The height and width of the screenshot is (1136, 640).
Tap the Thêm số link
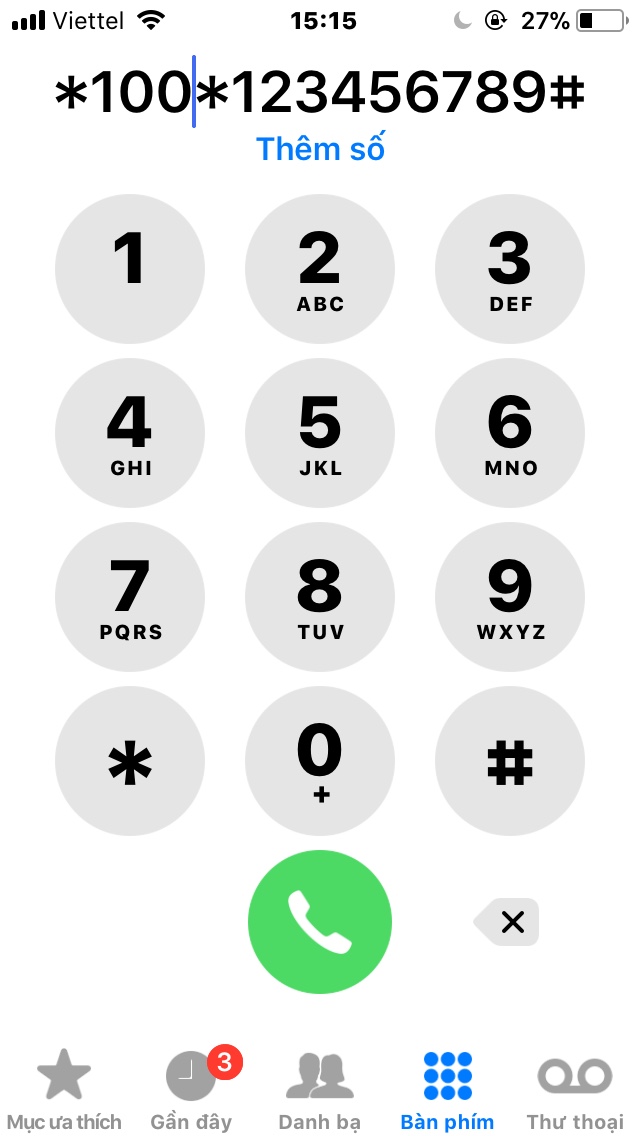point(320,149)
